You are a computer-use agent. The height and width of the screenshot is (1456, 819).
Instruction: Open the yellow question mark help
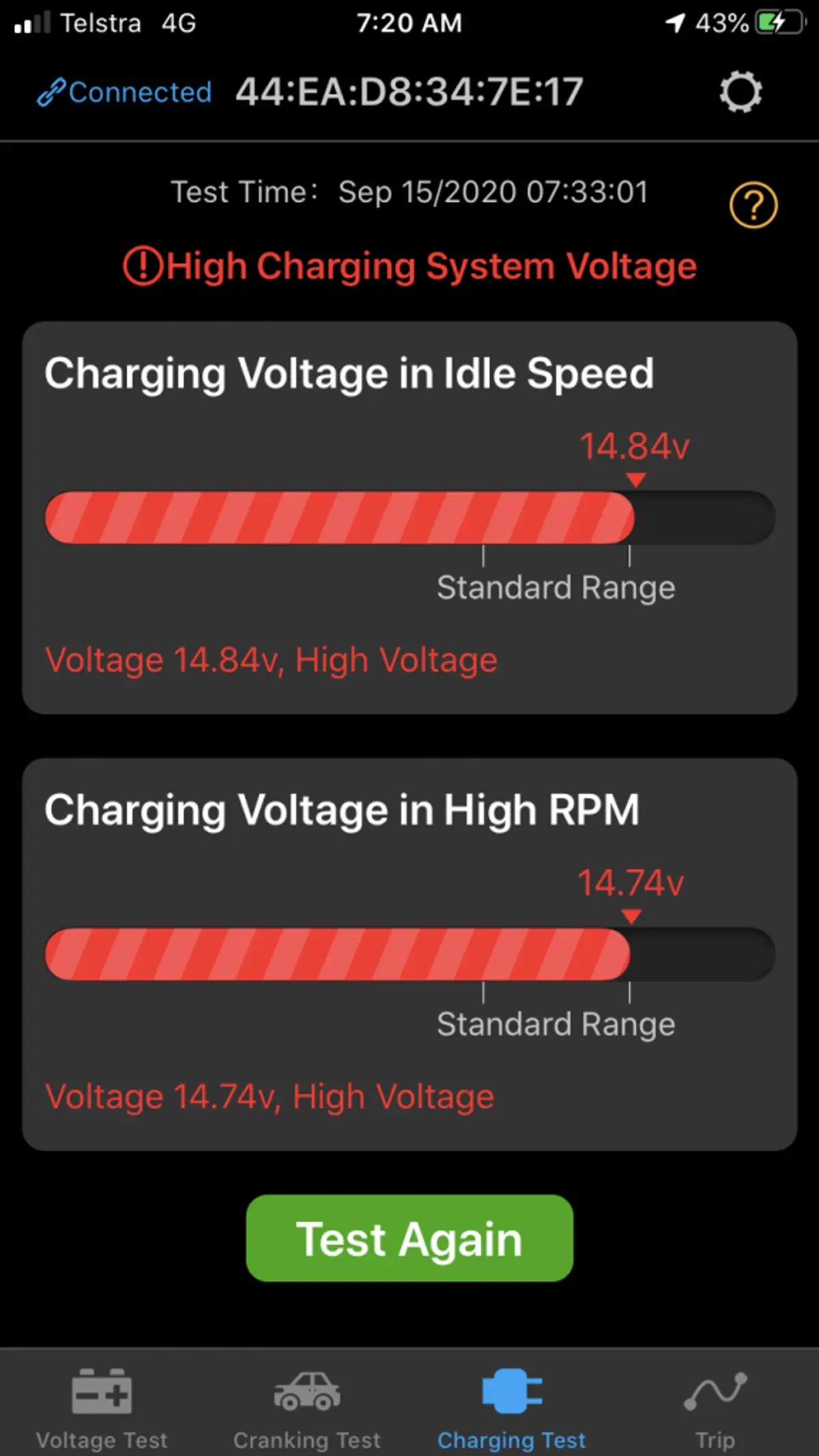753,205
